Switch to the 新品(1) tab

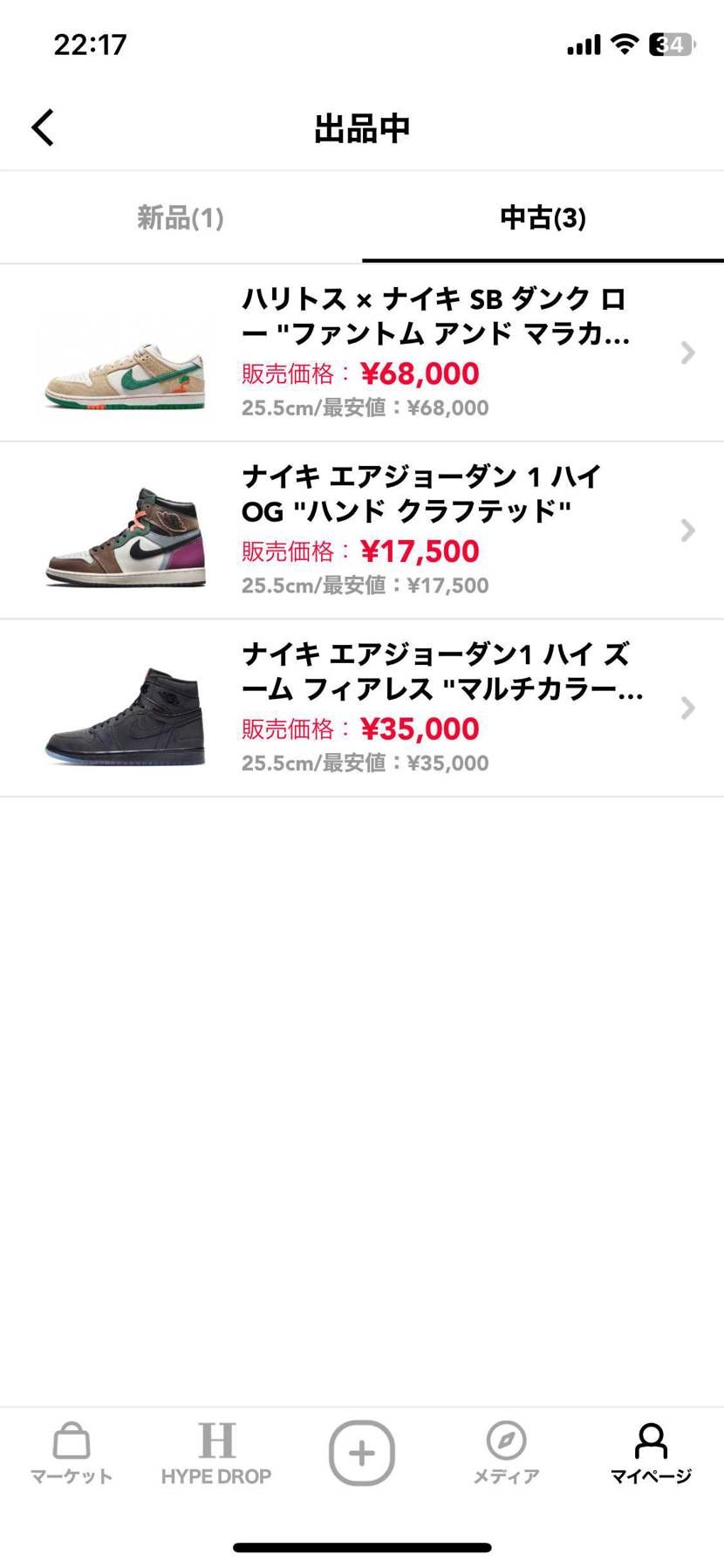[x=181, y=218]
